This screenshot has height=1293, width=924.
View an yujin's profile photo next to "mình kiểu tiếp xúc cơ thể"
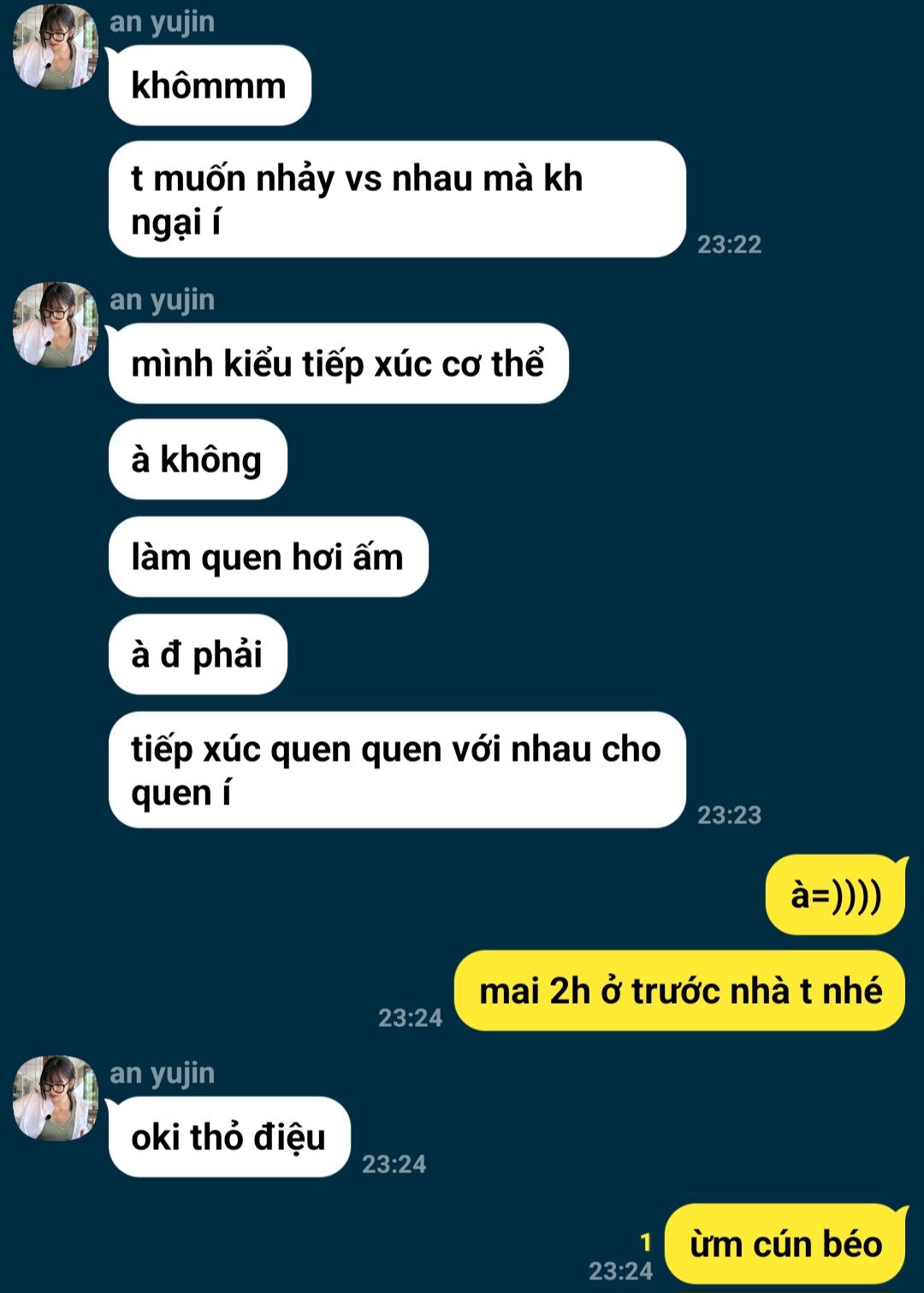point(55,325)
